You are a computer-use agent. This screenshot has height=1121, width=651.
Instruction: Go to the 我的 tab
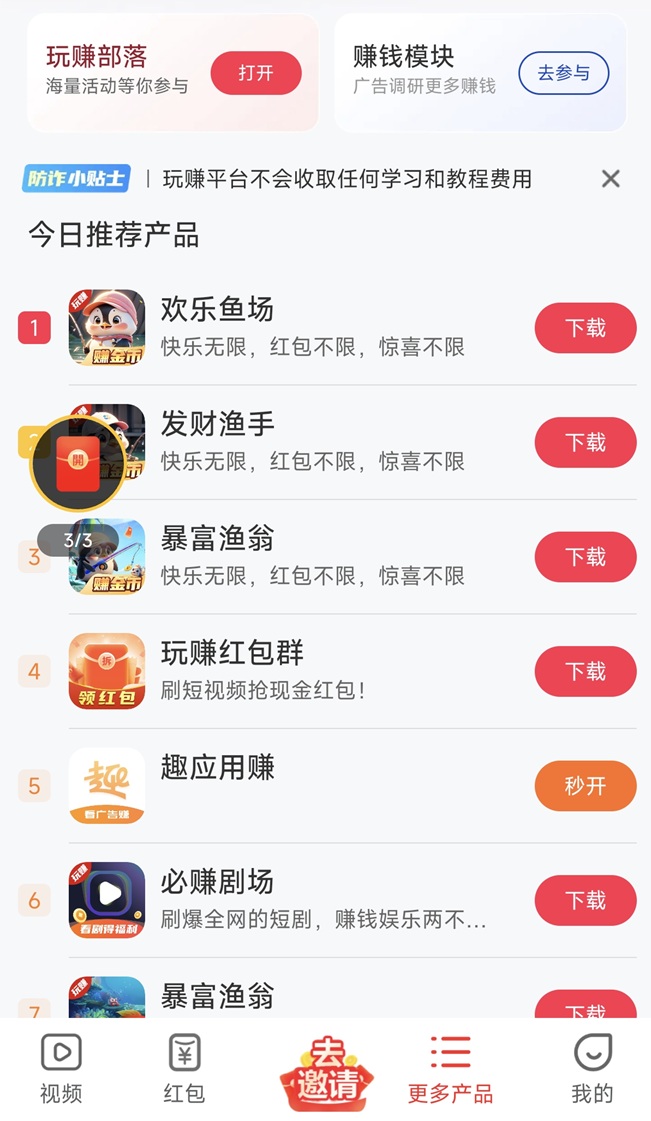click(592, 1068)
